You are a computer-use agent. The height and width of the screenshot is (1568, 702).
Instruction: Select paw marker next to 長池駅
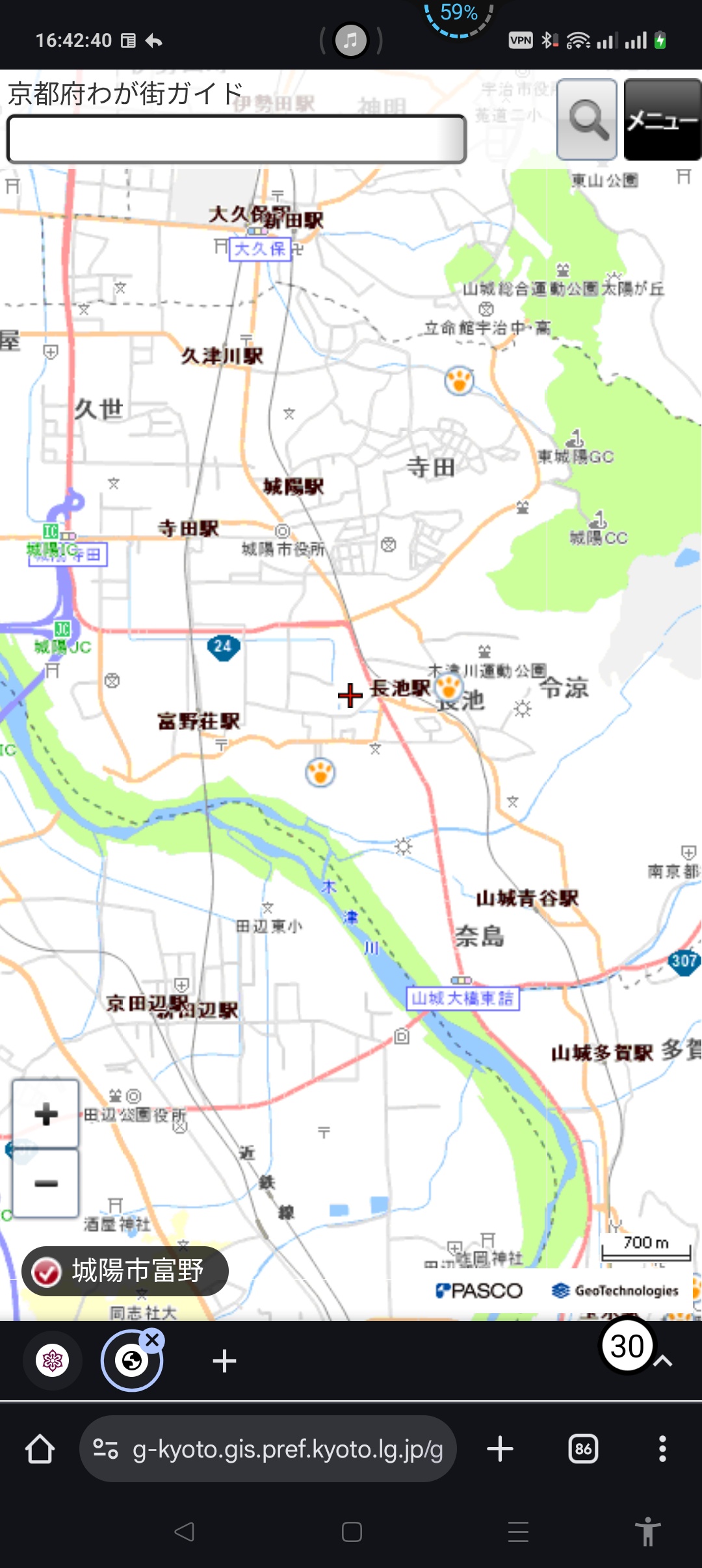448,686
